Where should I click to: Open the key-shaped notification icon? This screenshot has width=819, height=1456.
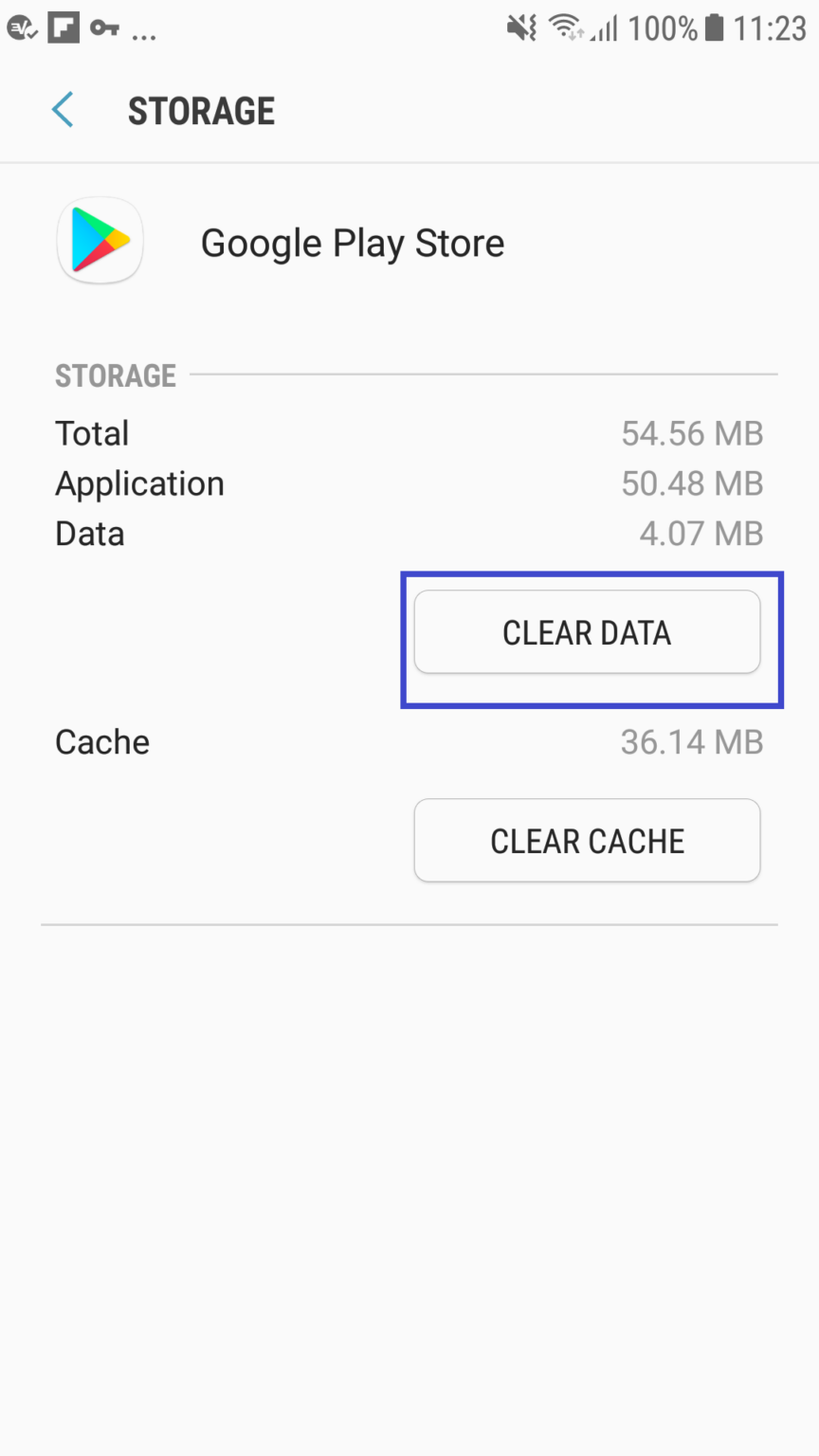(104, 27)
